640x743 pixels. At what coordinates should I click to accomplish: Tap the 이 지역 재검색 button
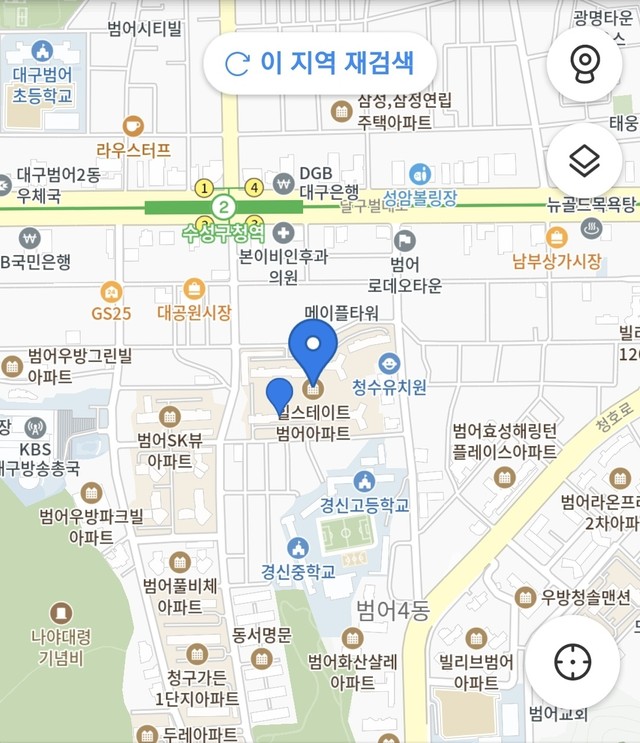point(322,62)
